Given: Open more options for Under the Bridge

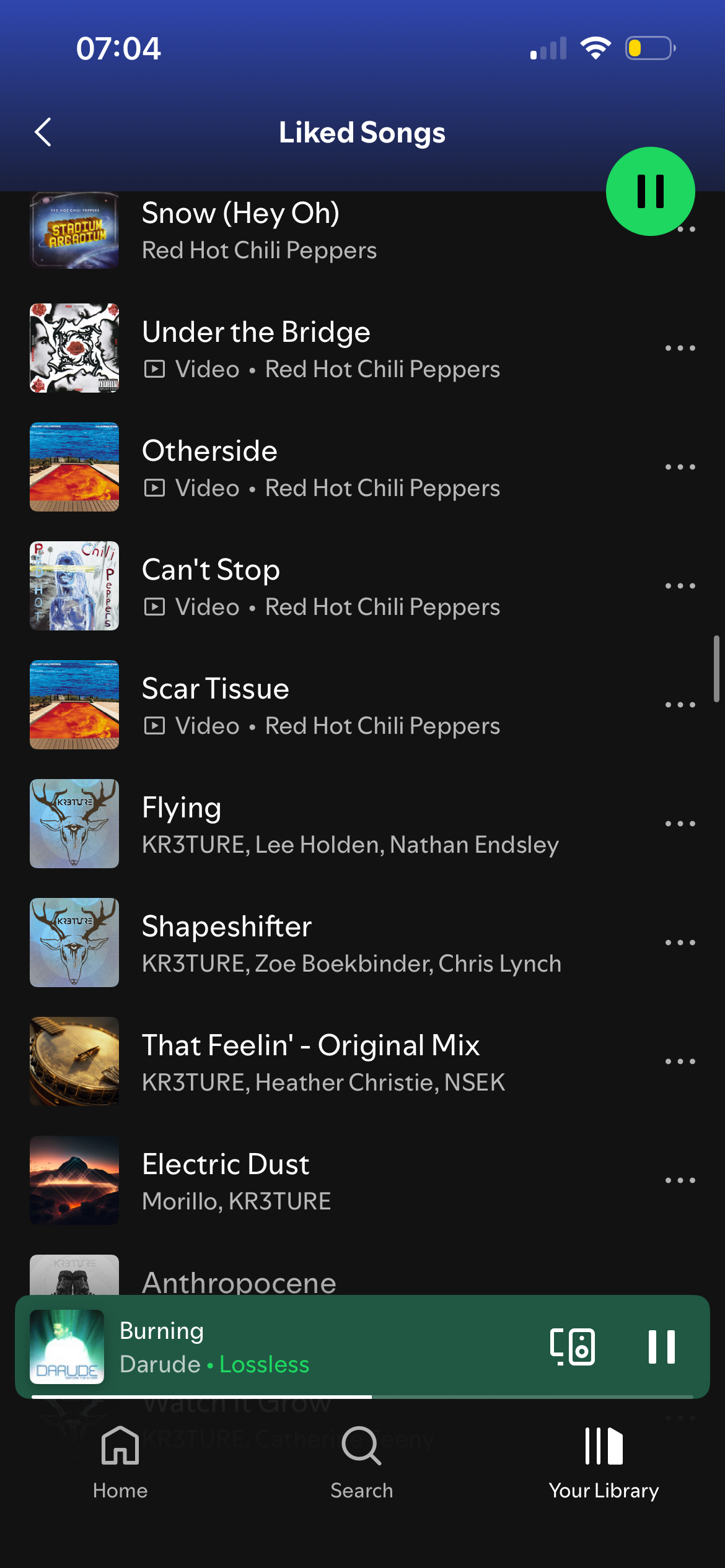Looking at the screenshot, I should [680, 349].
